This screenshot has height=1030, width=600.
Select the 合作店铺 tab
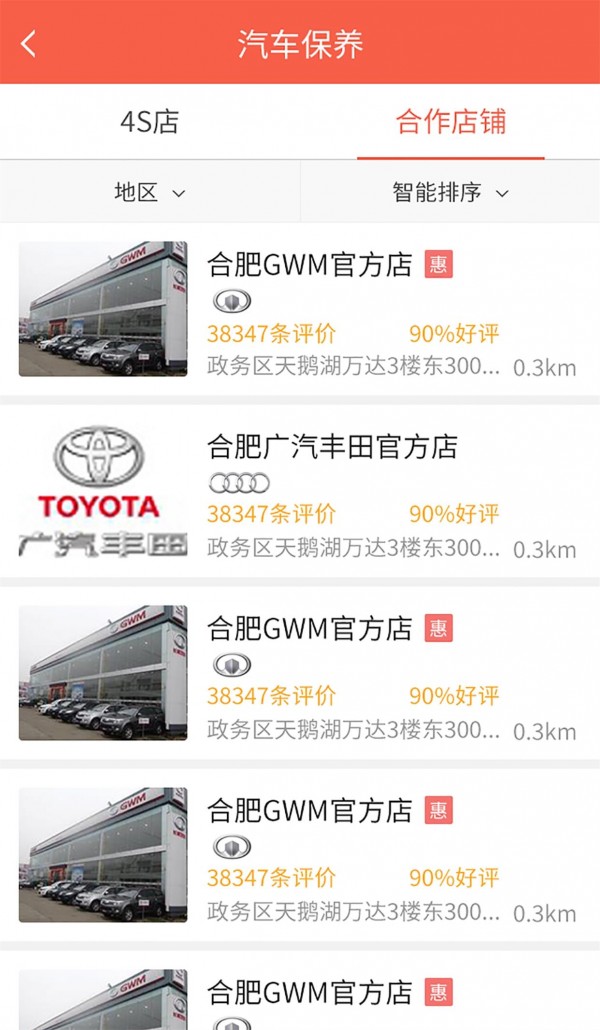tap(451, 122)
